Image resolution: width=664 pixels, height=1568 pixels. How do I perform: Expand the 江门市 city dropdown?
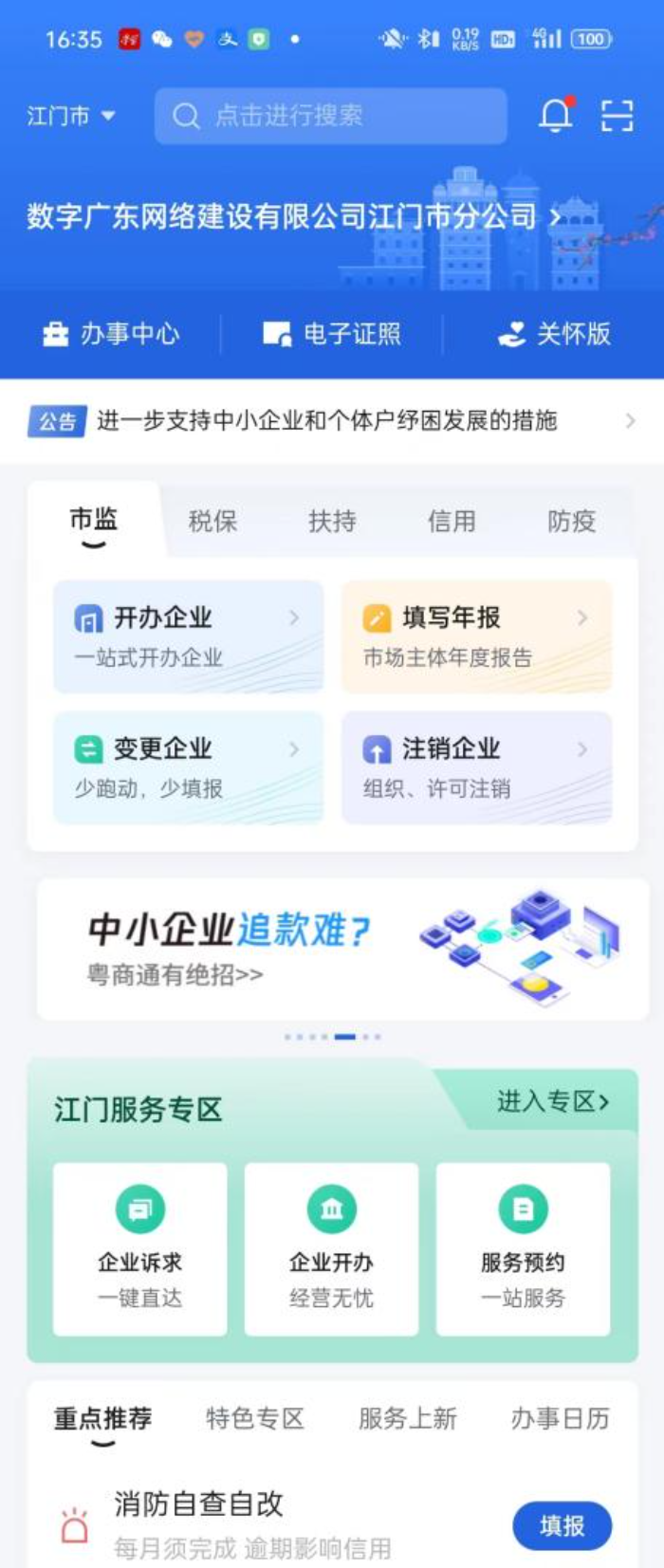(x=70, y=116)
